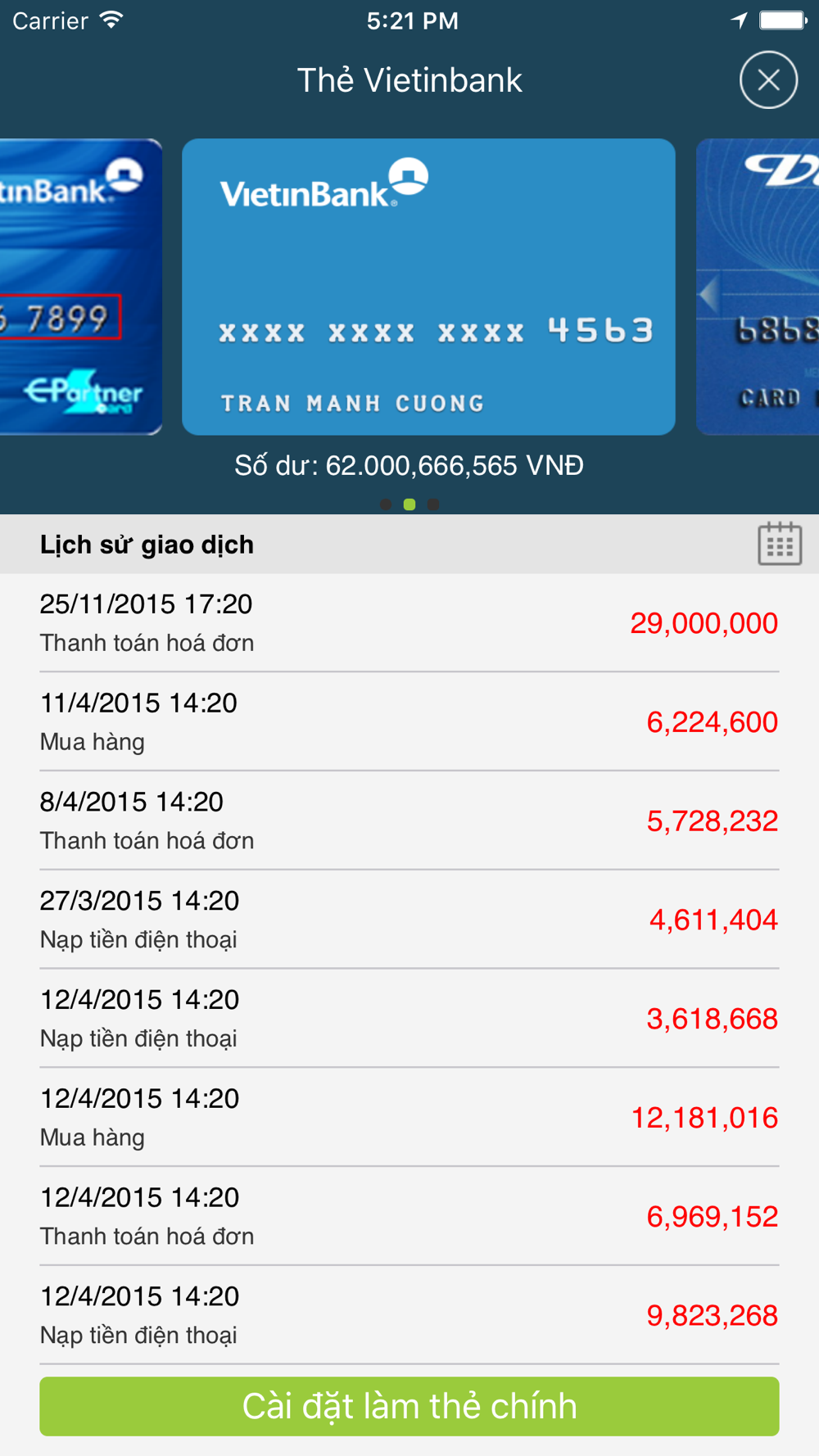Close the Thẻ Vietinbank screen
The image size is (819, 1456).
click(x=768, y=80)
